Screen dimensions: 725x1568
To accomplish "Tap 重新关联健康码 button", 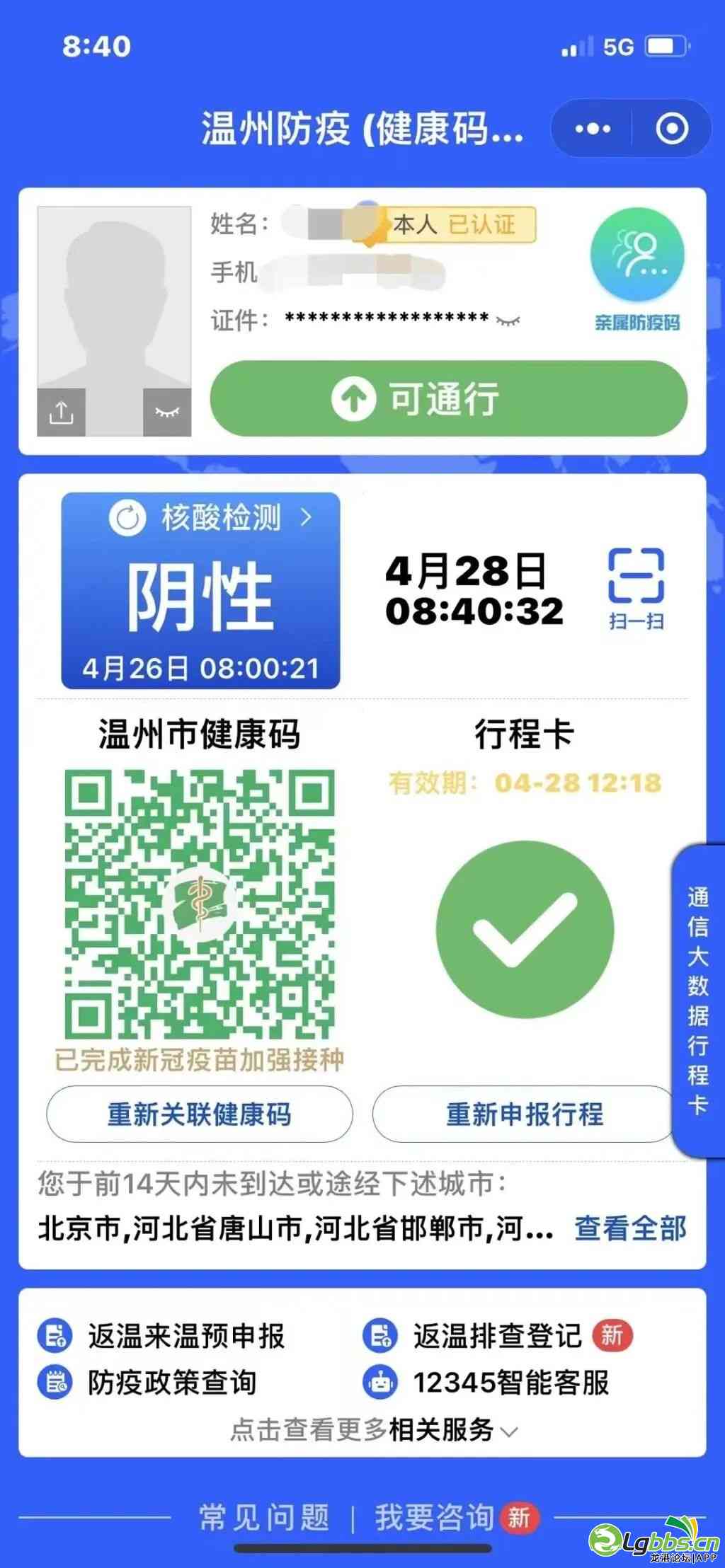I will [200, 1114].
